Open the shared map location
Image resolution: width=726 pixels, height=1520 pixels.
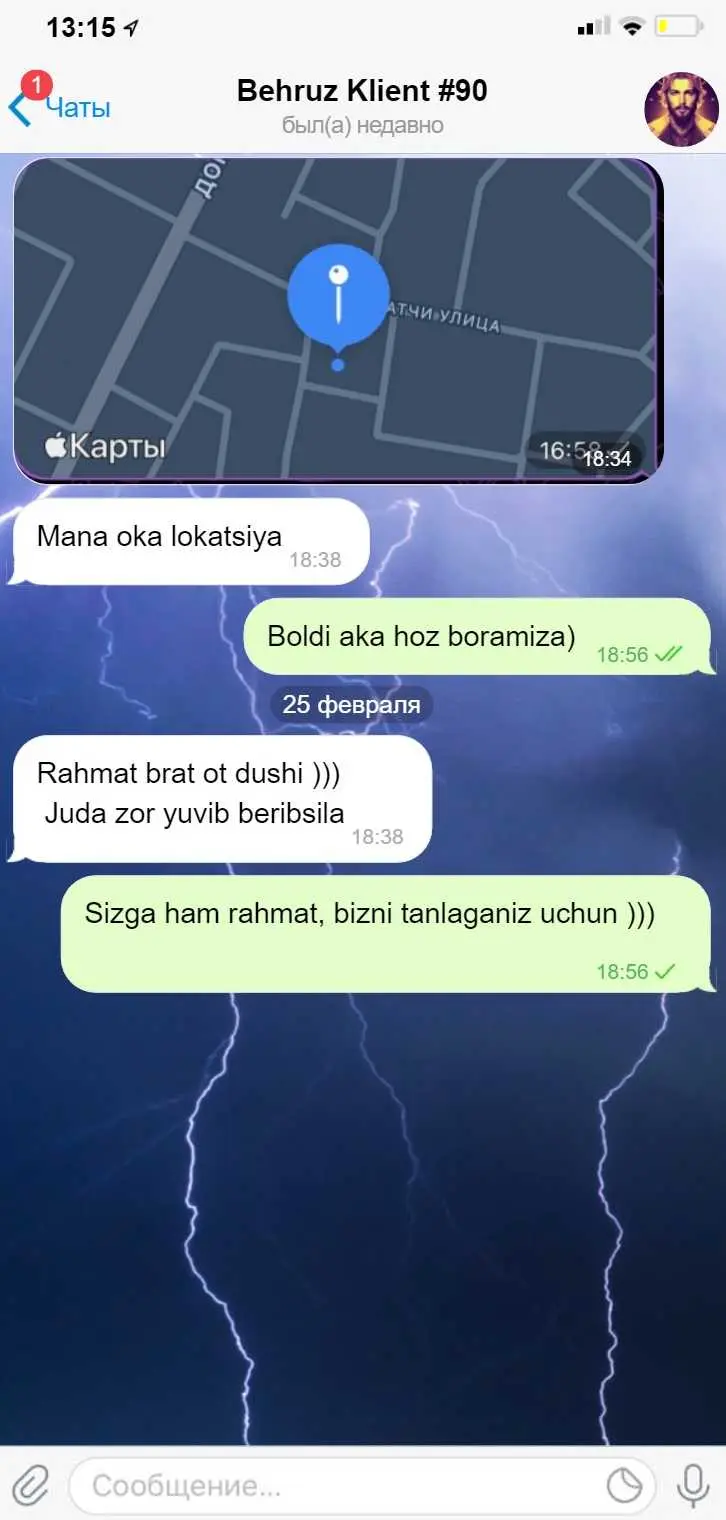338,318
